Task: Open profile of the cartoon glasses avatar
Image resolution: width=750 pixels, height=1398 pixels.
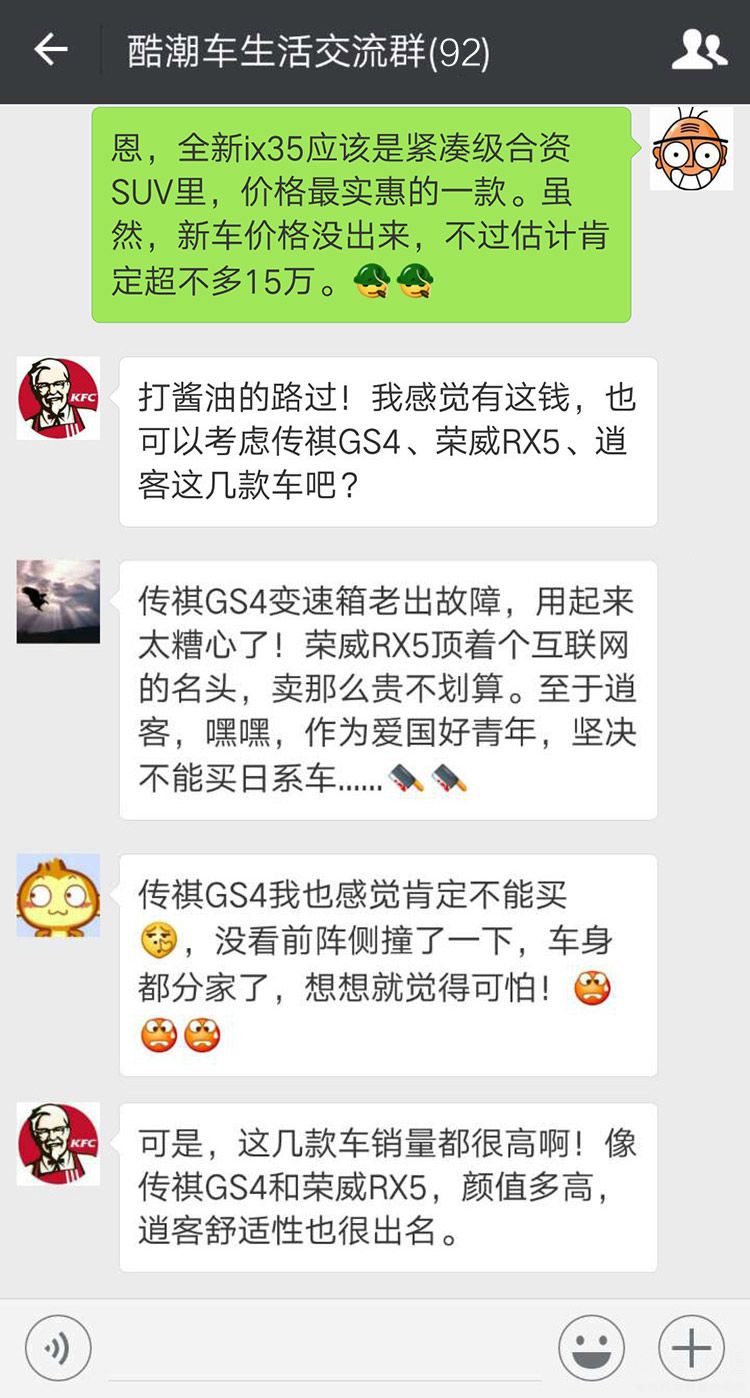Action: (x=691, y=148)
